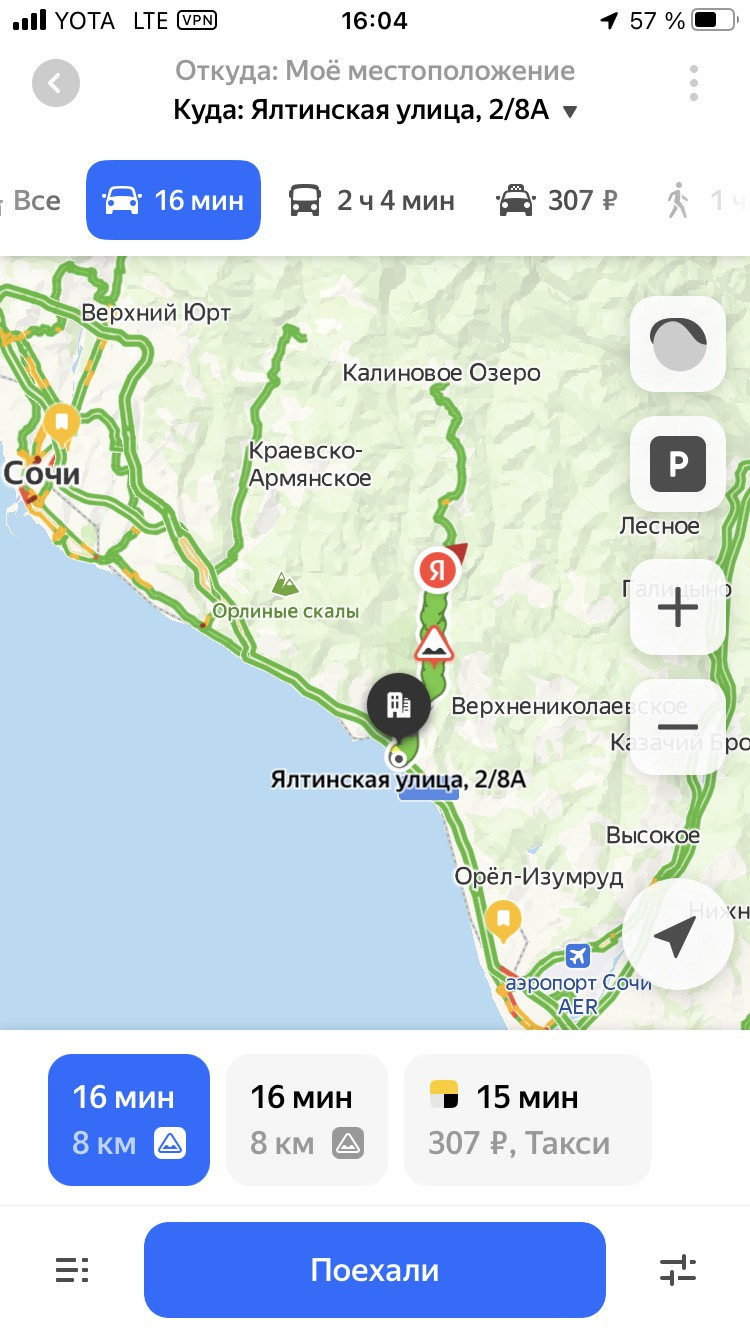Pick the taxi option 15 мин
Image resolution: width=750 pixels, height=1334 pixels.
527,1119
